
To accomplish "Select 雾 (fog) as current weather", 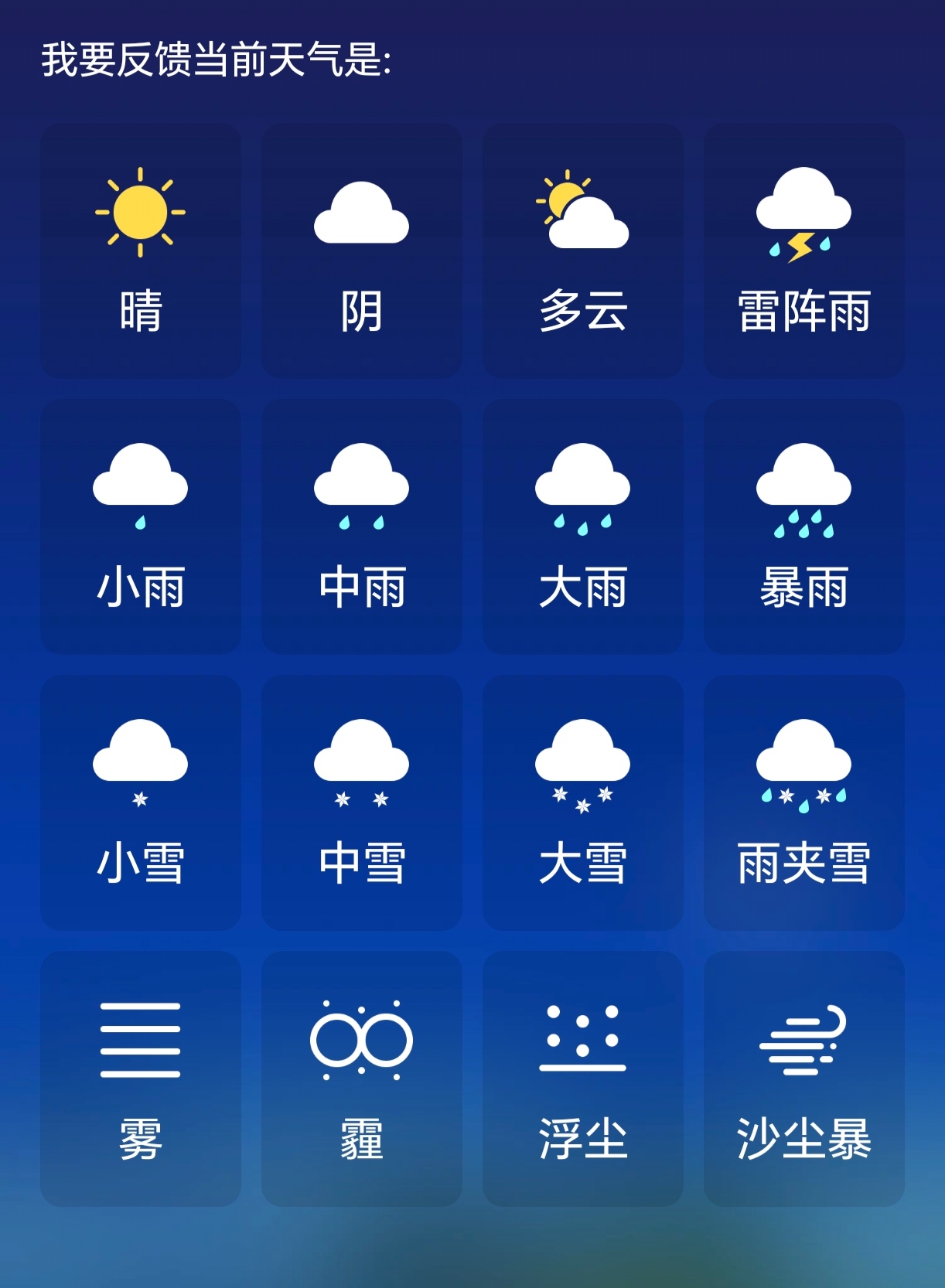I will (140, 1078).
